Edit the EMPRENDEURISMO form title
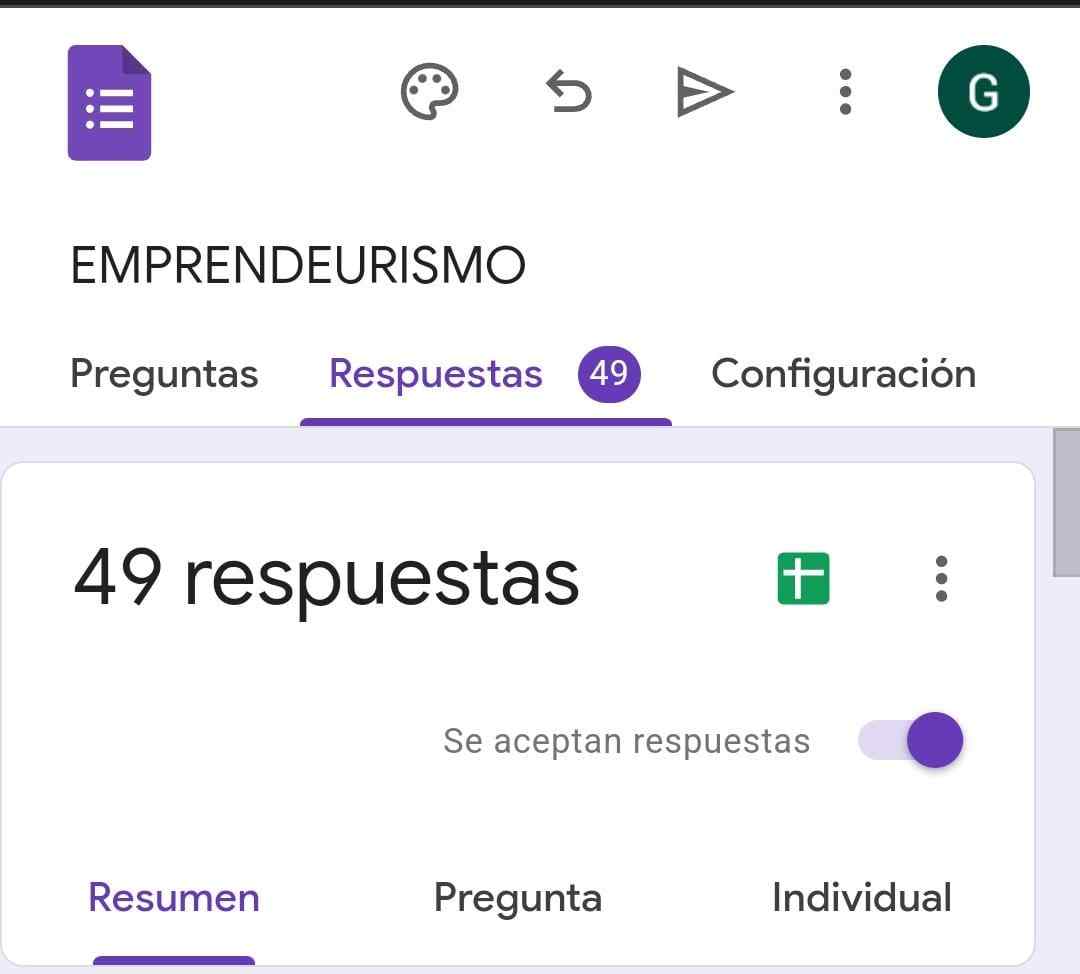The image size is (1080, 974). (298, 266)
